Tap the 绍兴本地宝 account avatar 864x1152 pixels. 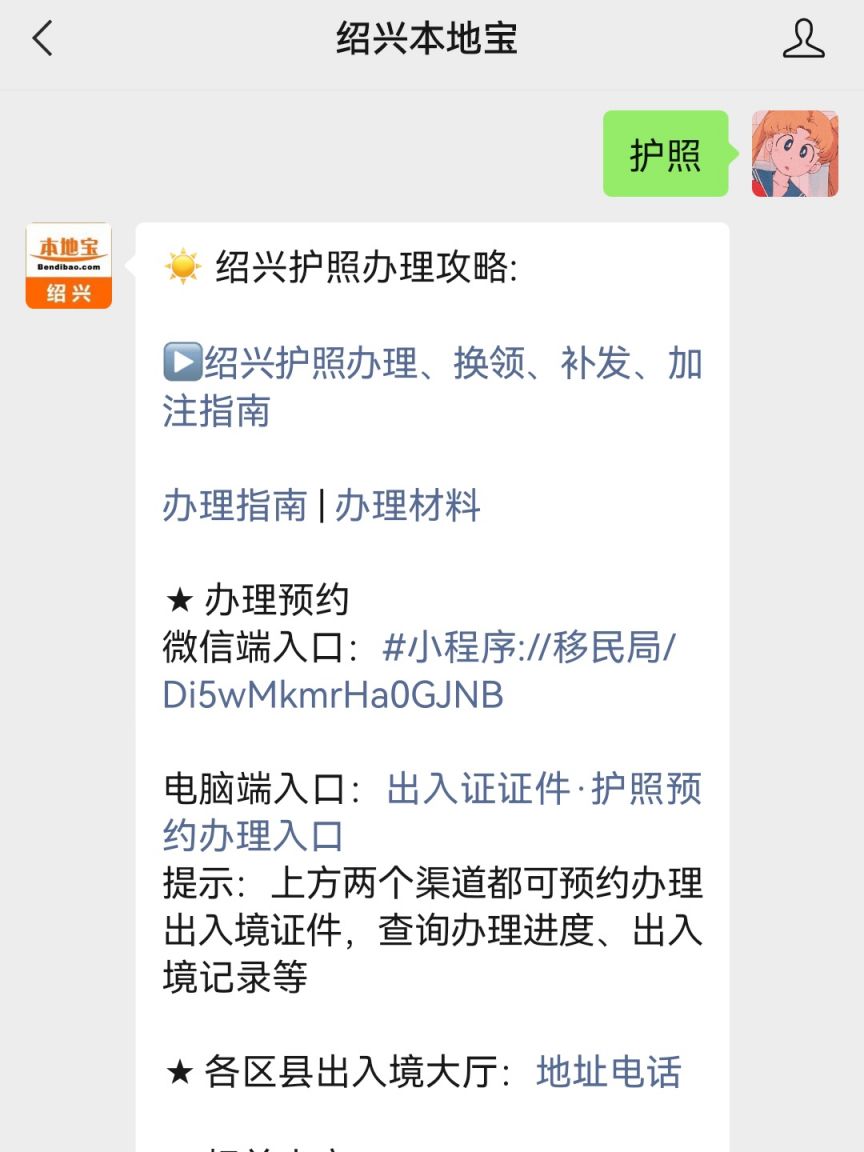pyautogui.click(x=68, y=265)
